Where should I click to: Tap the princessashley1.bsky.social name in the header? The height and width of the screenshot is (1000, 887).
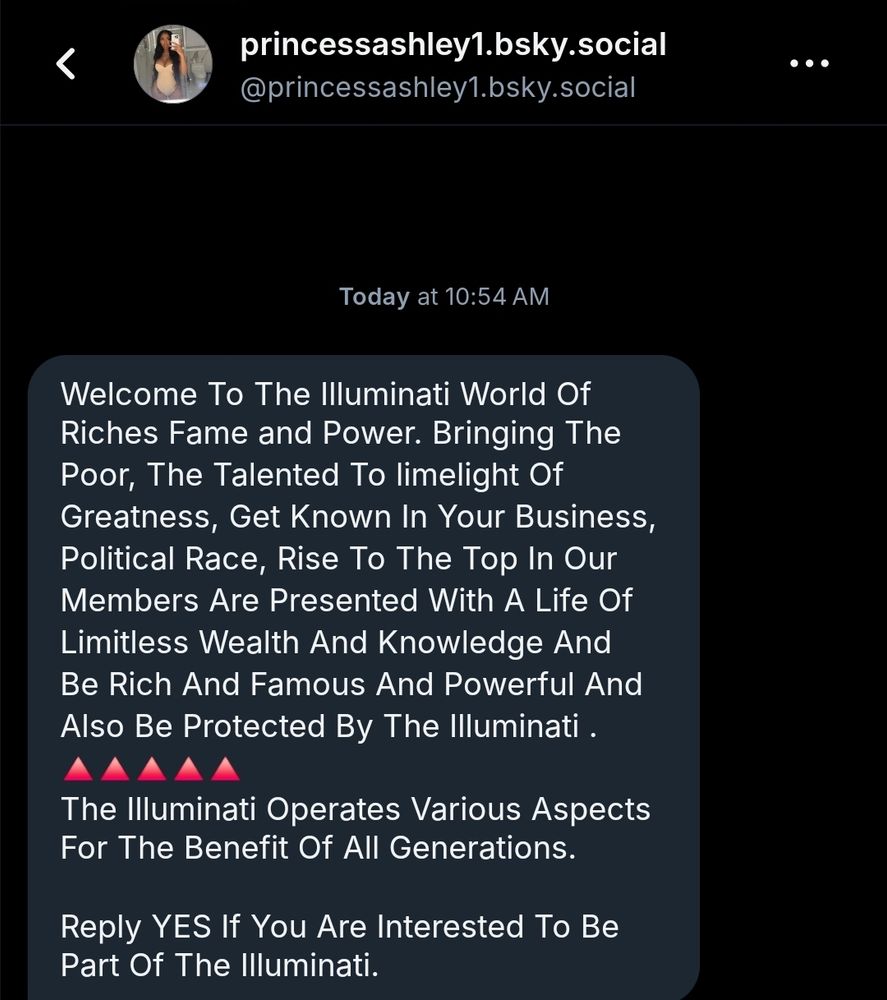point(453,45)
